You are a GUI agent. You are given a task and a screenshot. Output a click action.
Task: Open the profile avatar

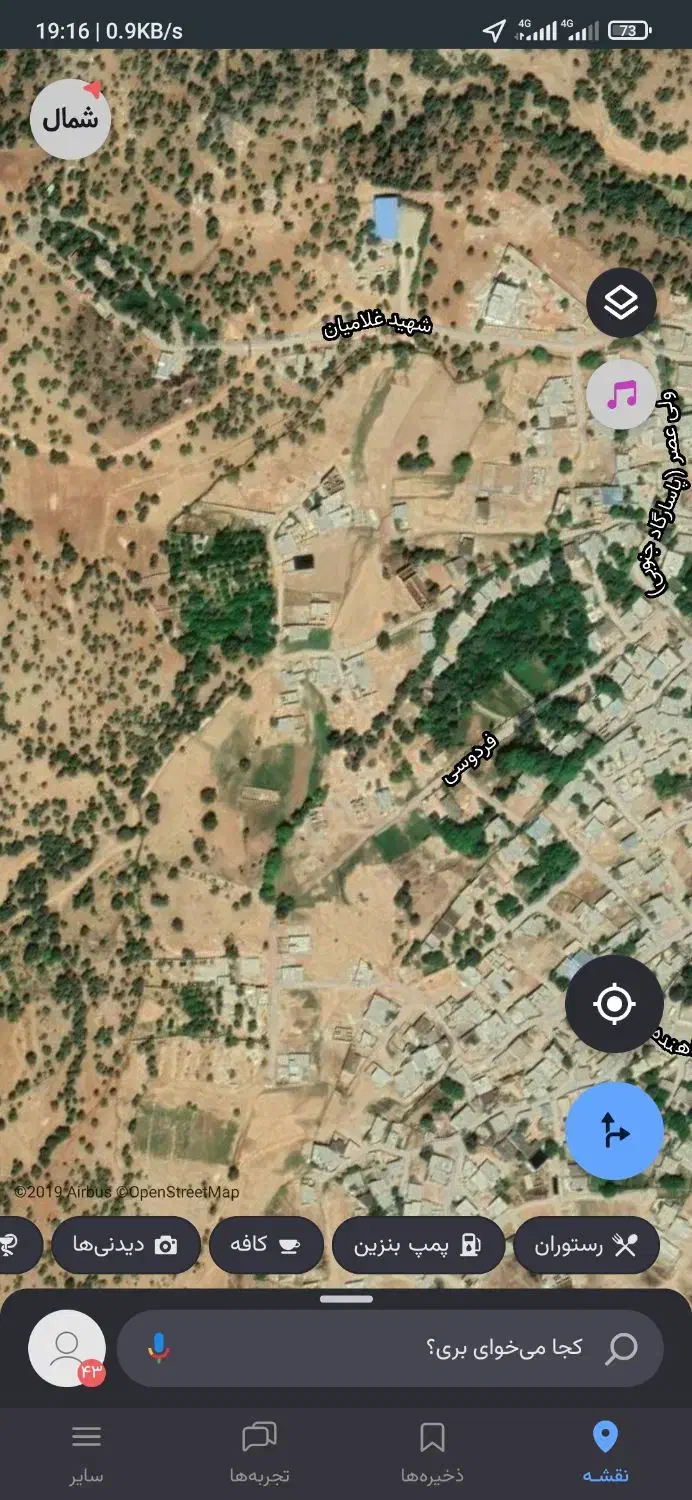tap(67, 1348)
